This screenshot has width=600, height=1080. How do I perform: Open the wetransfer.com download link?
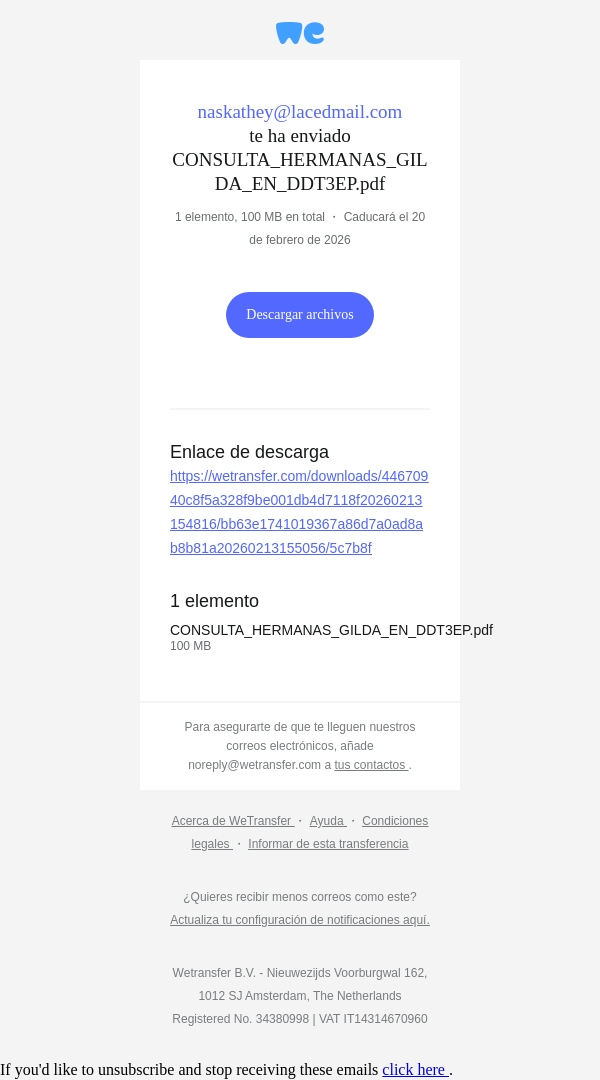(x=298, y=512)
